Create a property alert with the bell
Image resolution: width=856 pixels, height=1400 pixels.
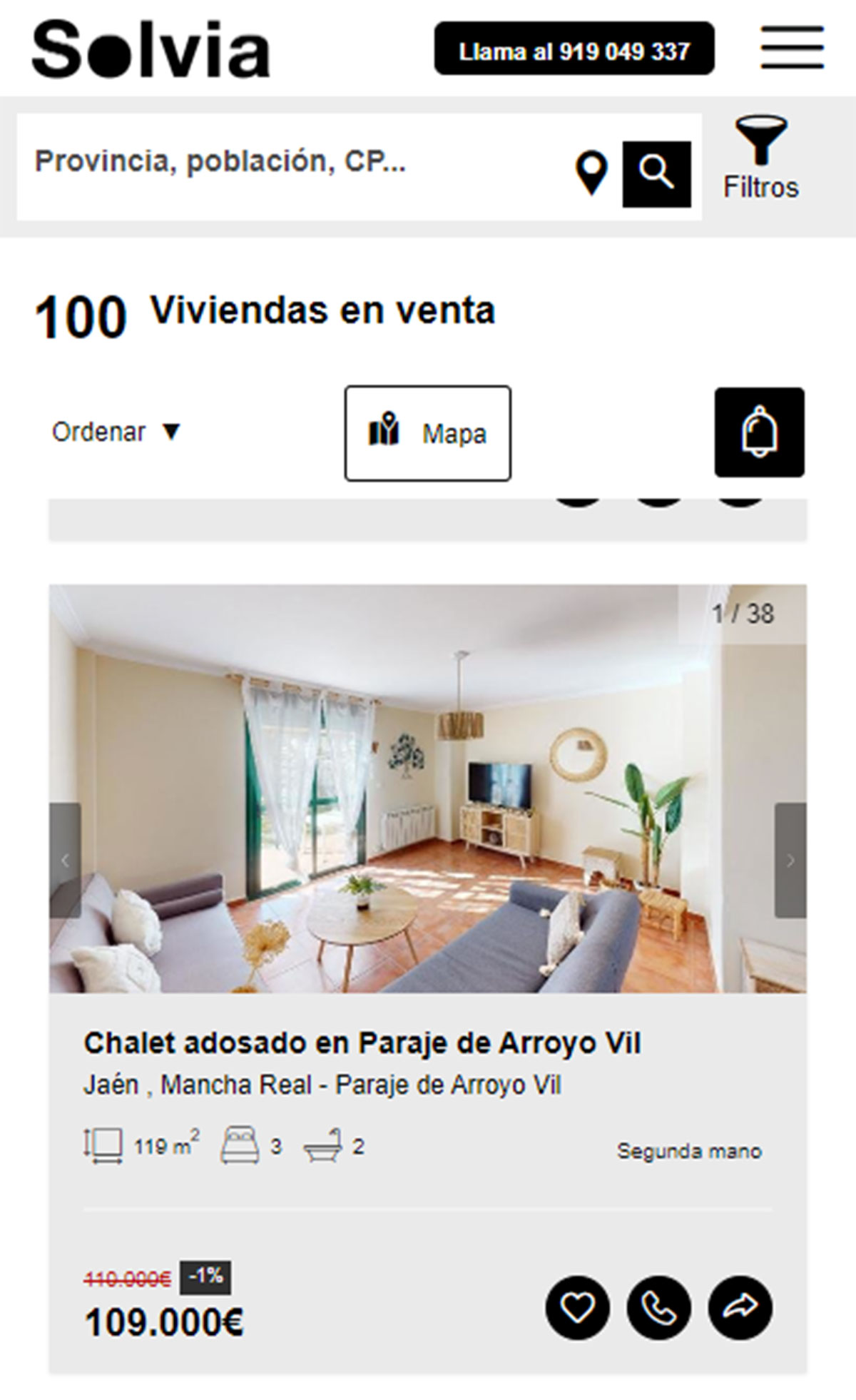pos(759,432)
